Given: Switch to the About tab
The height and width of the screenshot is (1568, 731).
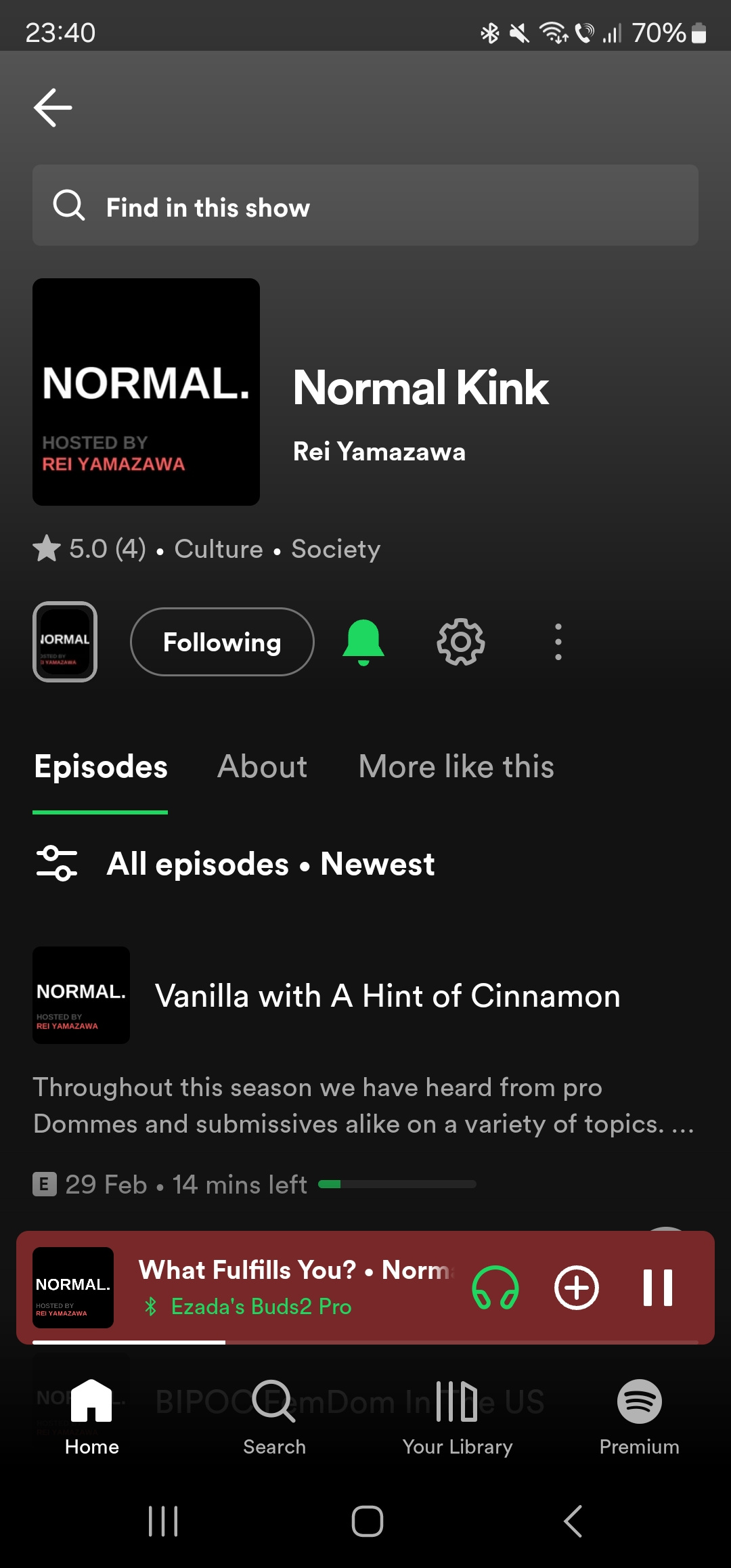Looking at the screenshot, I should pyautogui.click(x=262, y=767).
